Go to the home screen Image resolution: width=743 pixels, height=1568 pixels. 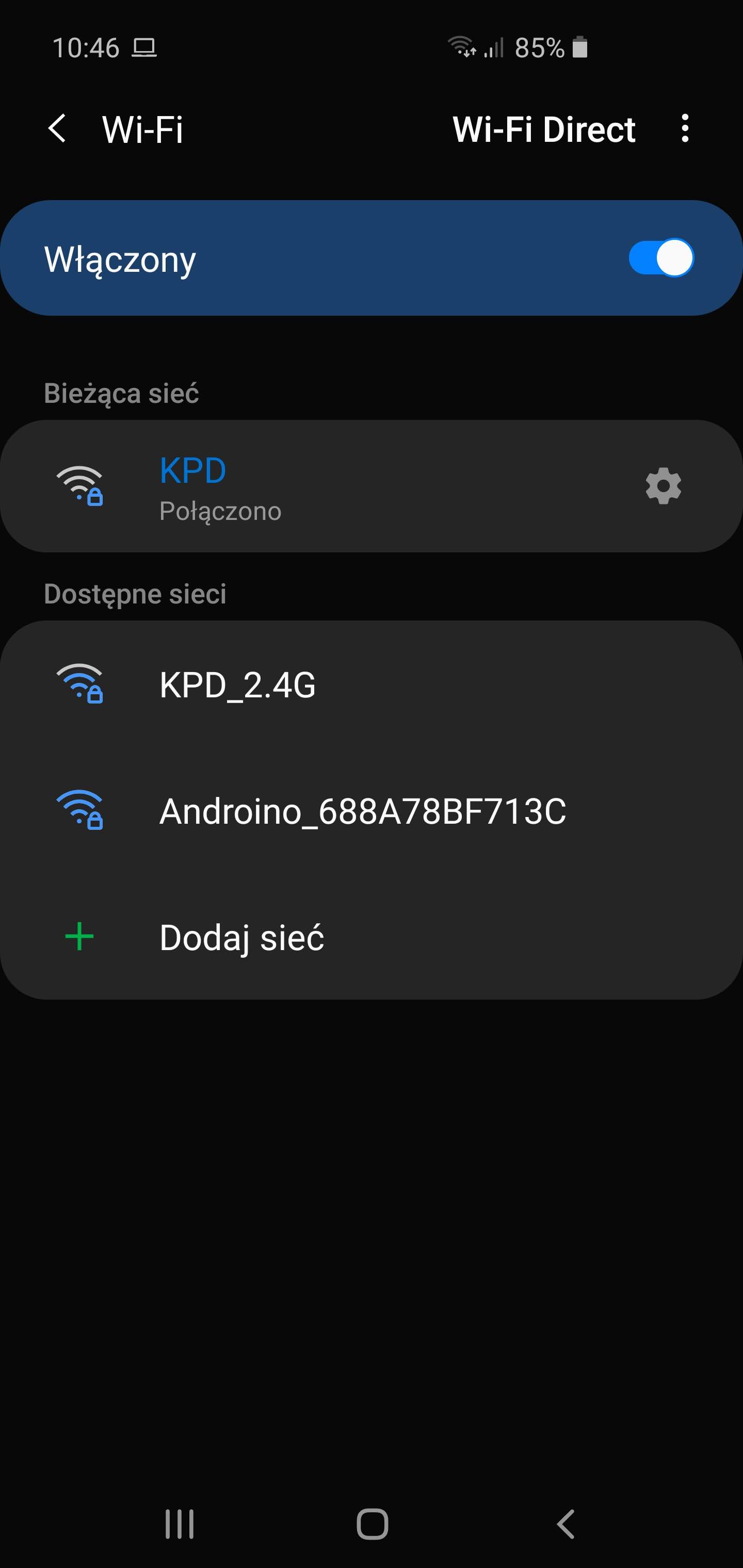pos(372,1524)
